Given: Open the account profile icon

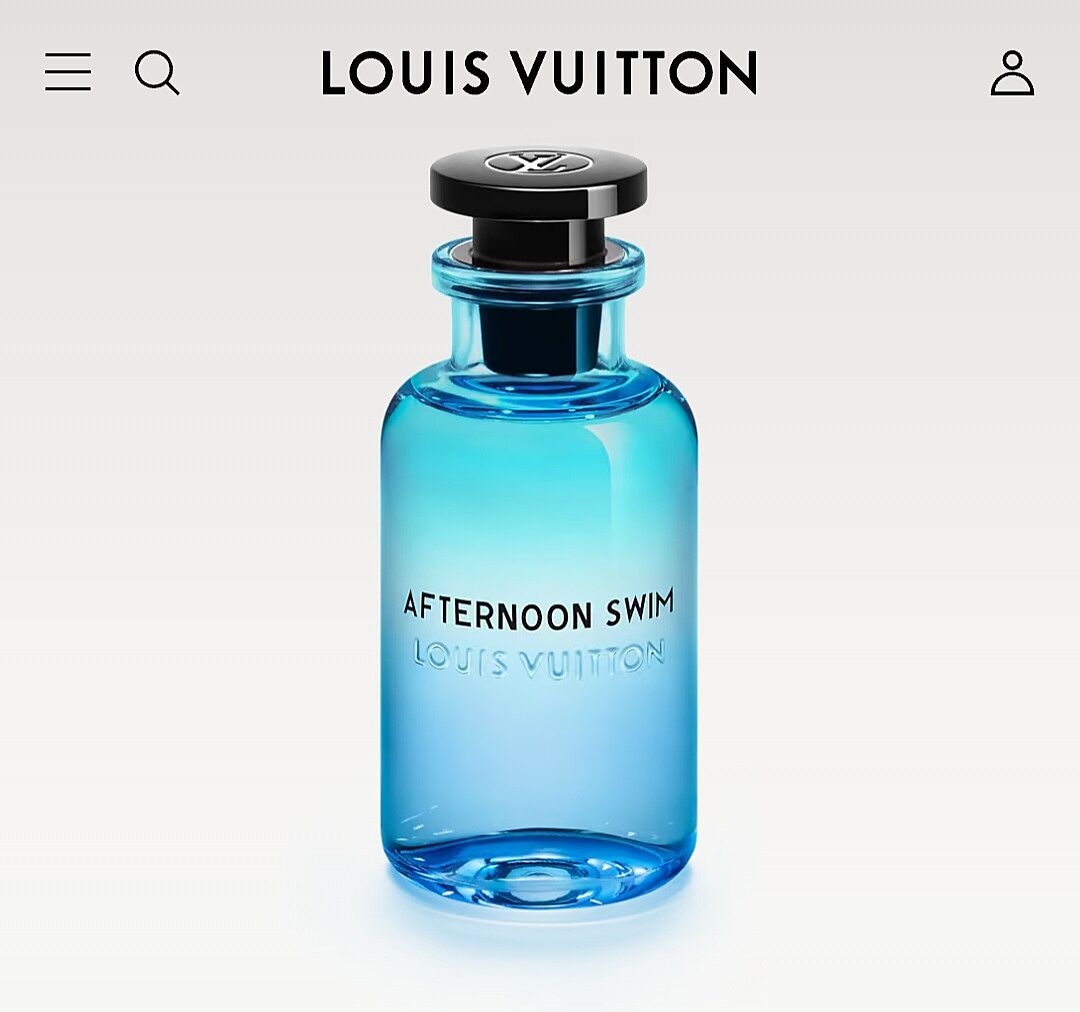Looking at the screenshot, I should click(x=1012, y=73).
